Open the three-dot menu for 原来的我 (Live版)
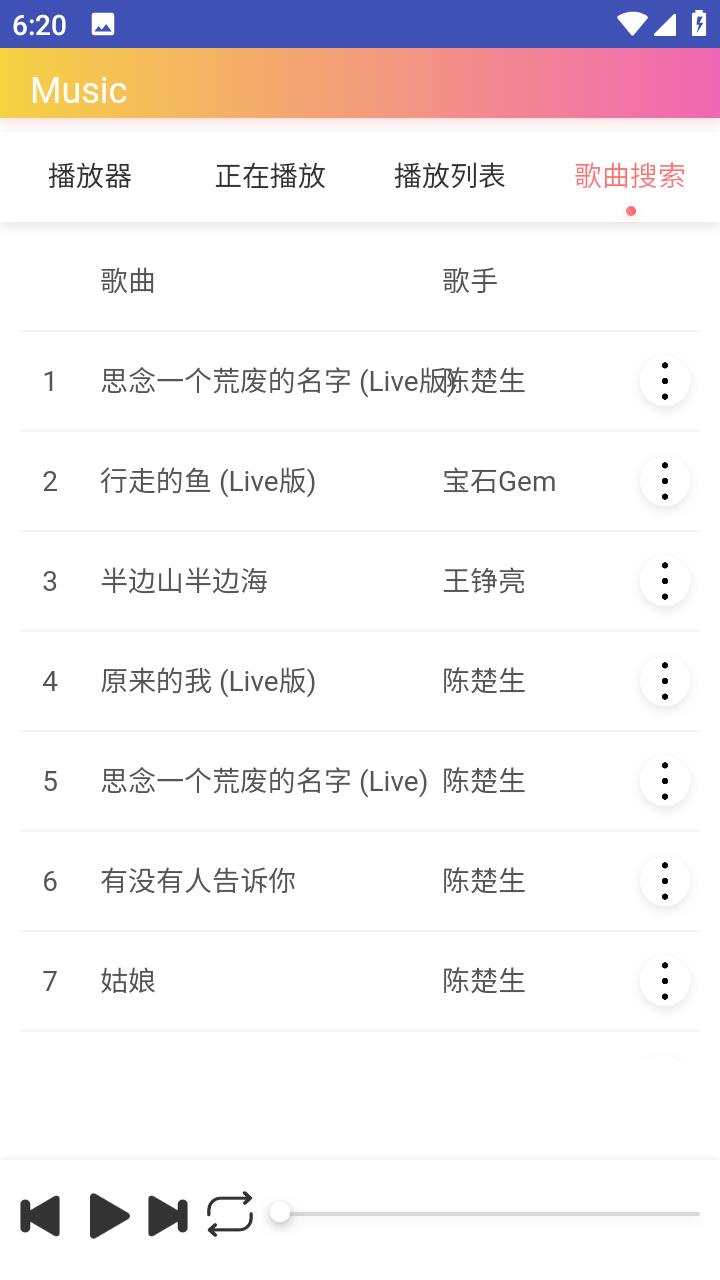Viewport: 720px width, 1280px height. coord(665,681)
